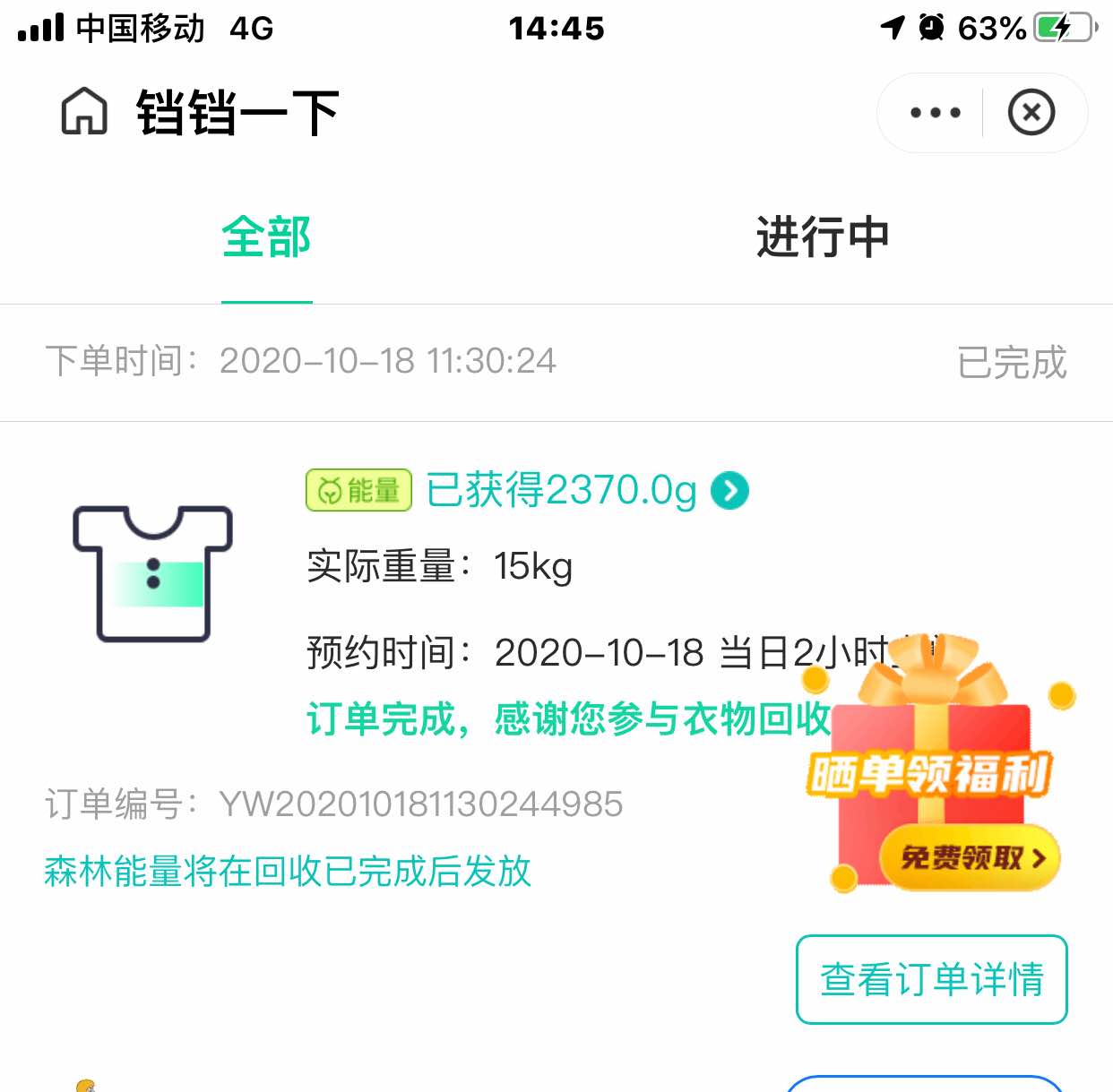Go to the mini program home
Image resolution: width=1113 pixels, height=1092 pixels.
pyautogui.click(x=84, y=112)
